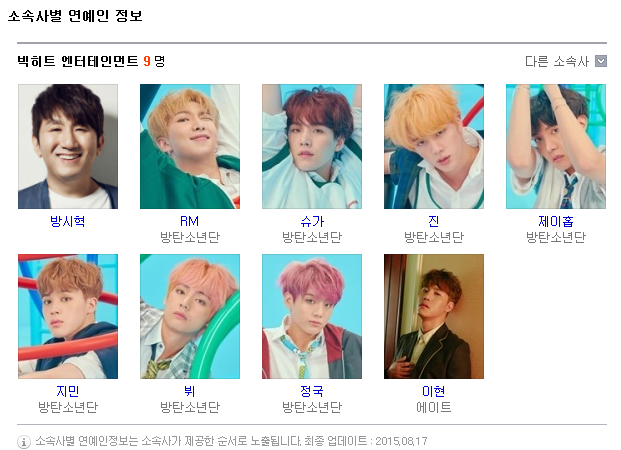The image size is (621, 450).
Task: Open the 뷔 name link
Action: click(x=190, y=392)
